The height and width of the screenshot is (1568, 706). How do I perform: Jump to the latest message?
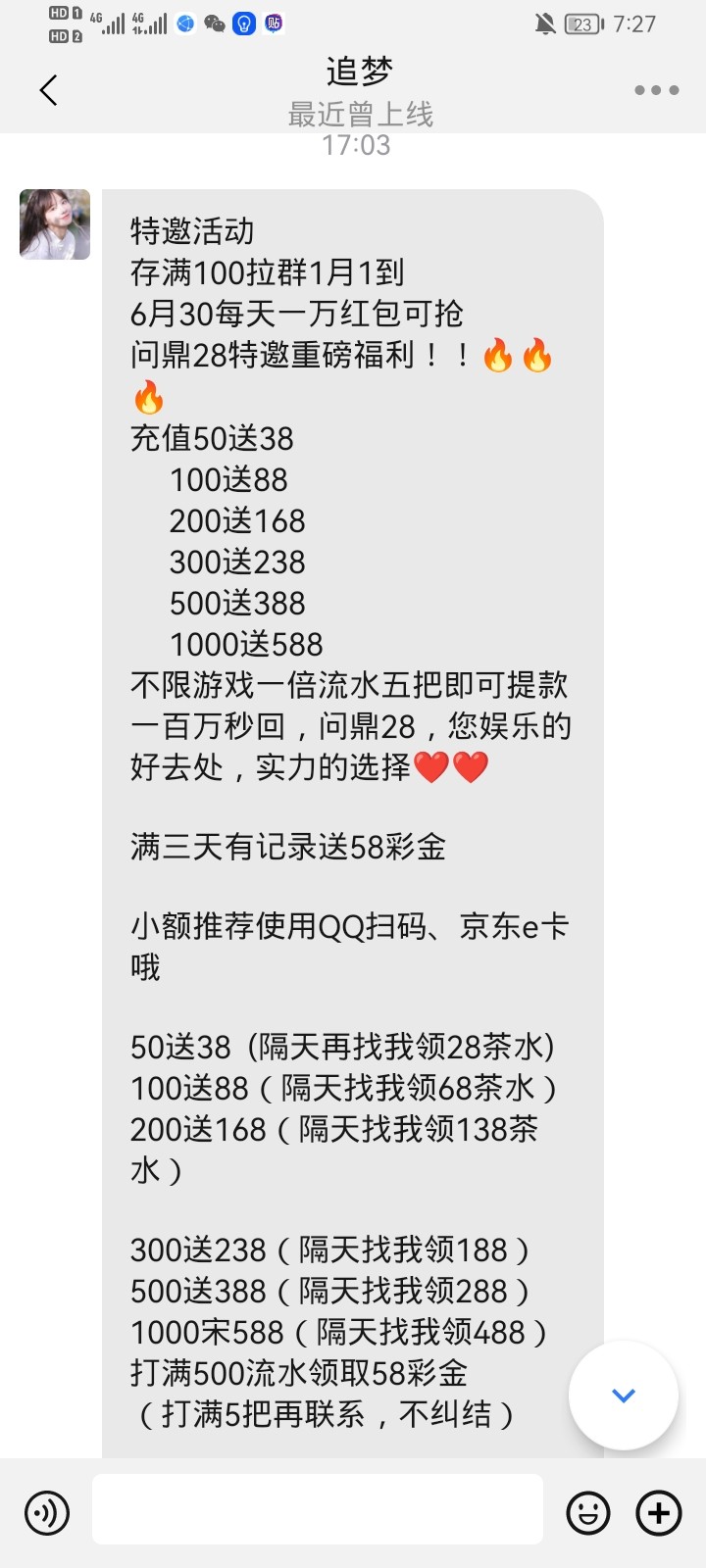[624, 1396]
